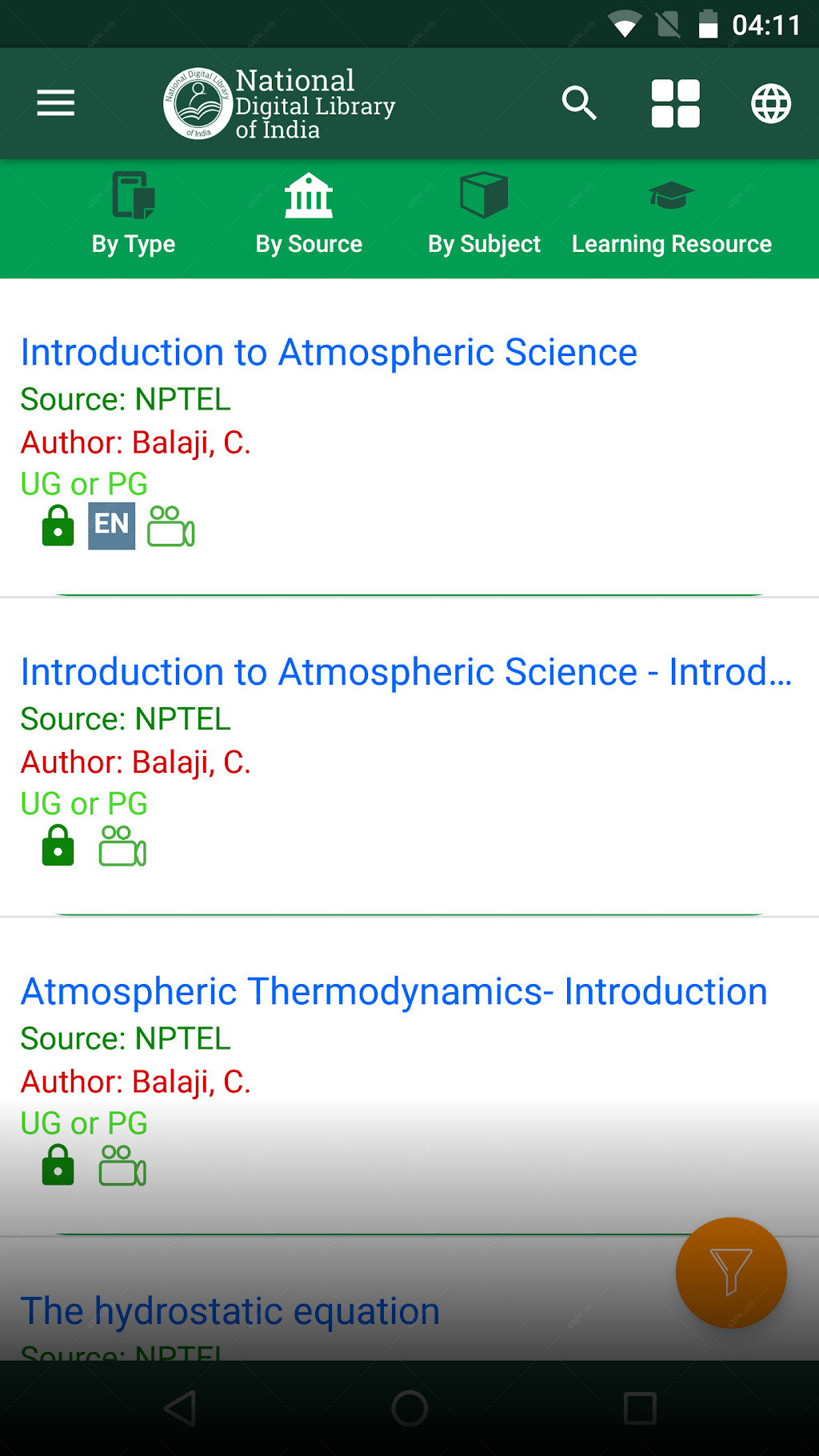
Task: Go back using the system back button
Action: pos(180,1408)
